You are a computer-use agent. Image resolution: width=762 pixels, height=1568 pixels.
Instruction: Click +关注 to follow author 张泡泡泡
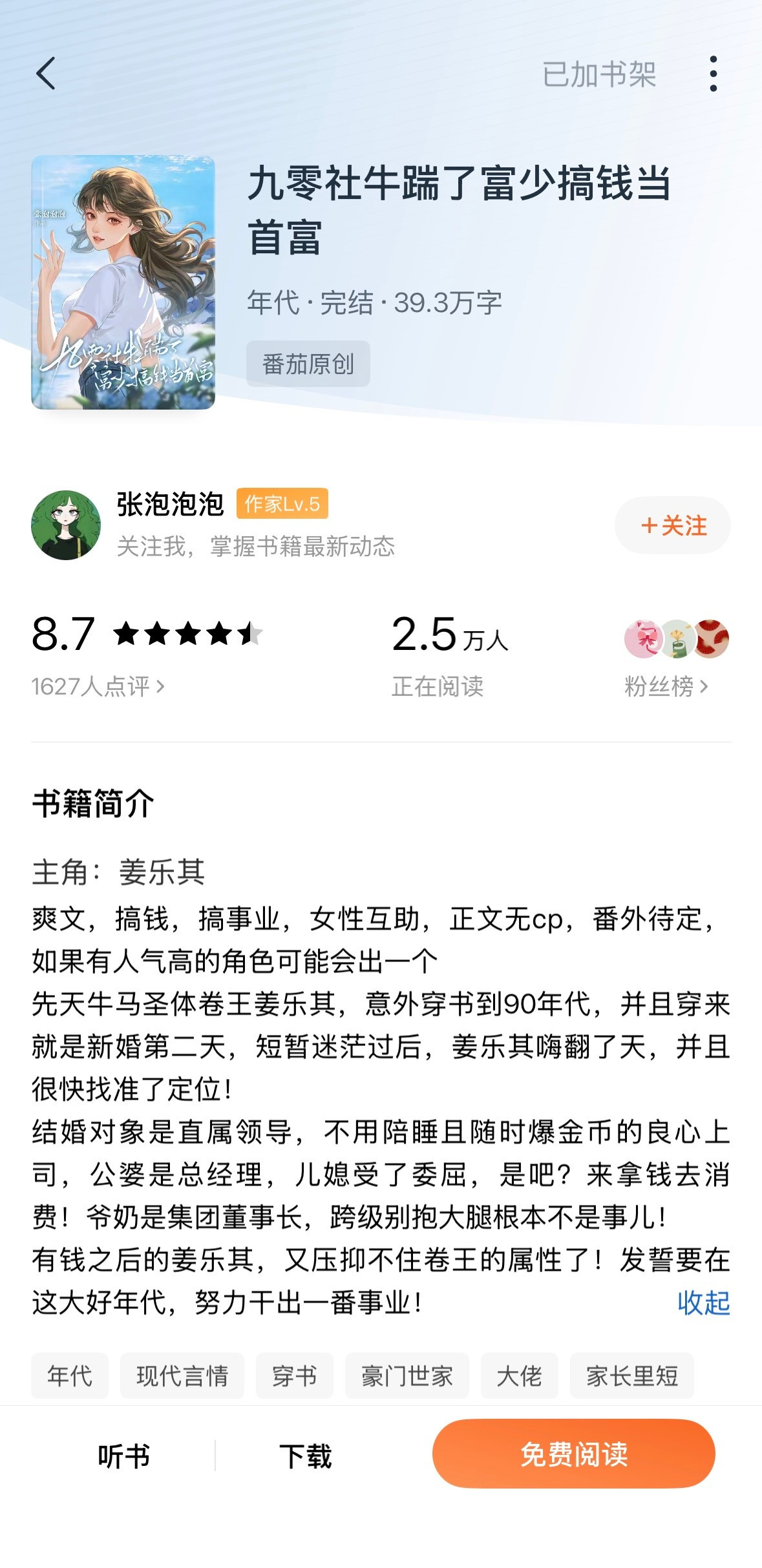[674, 526]
